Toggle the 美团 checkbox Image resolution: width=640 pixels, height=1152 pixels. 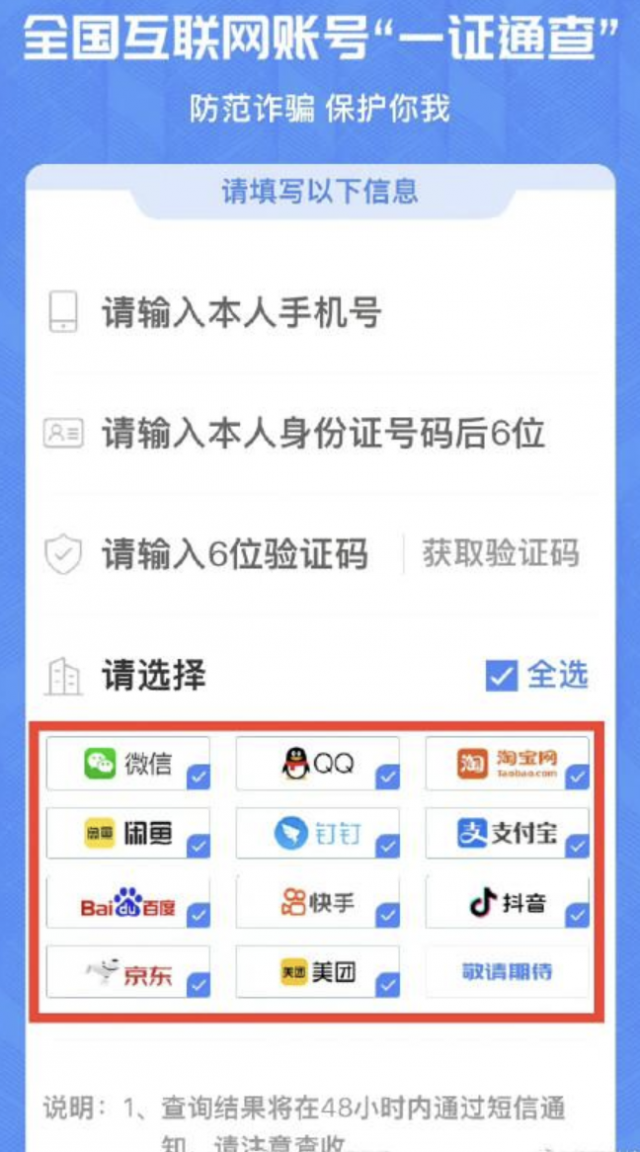coord(318,972)
